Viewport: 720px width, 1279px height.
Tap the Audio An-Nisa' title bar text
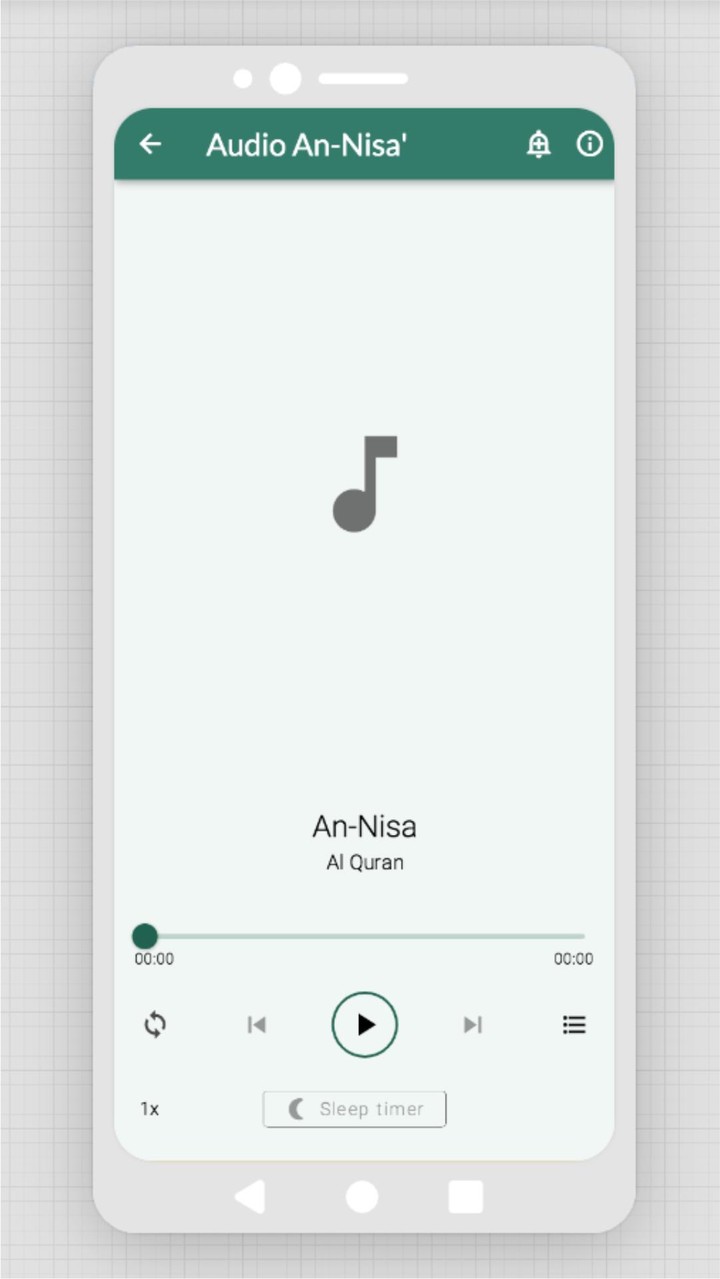click(309, 144)
